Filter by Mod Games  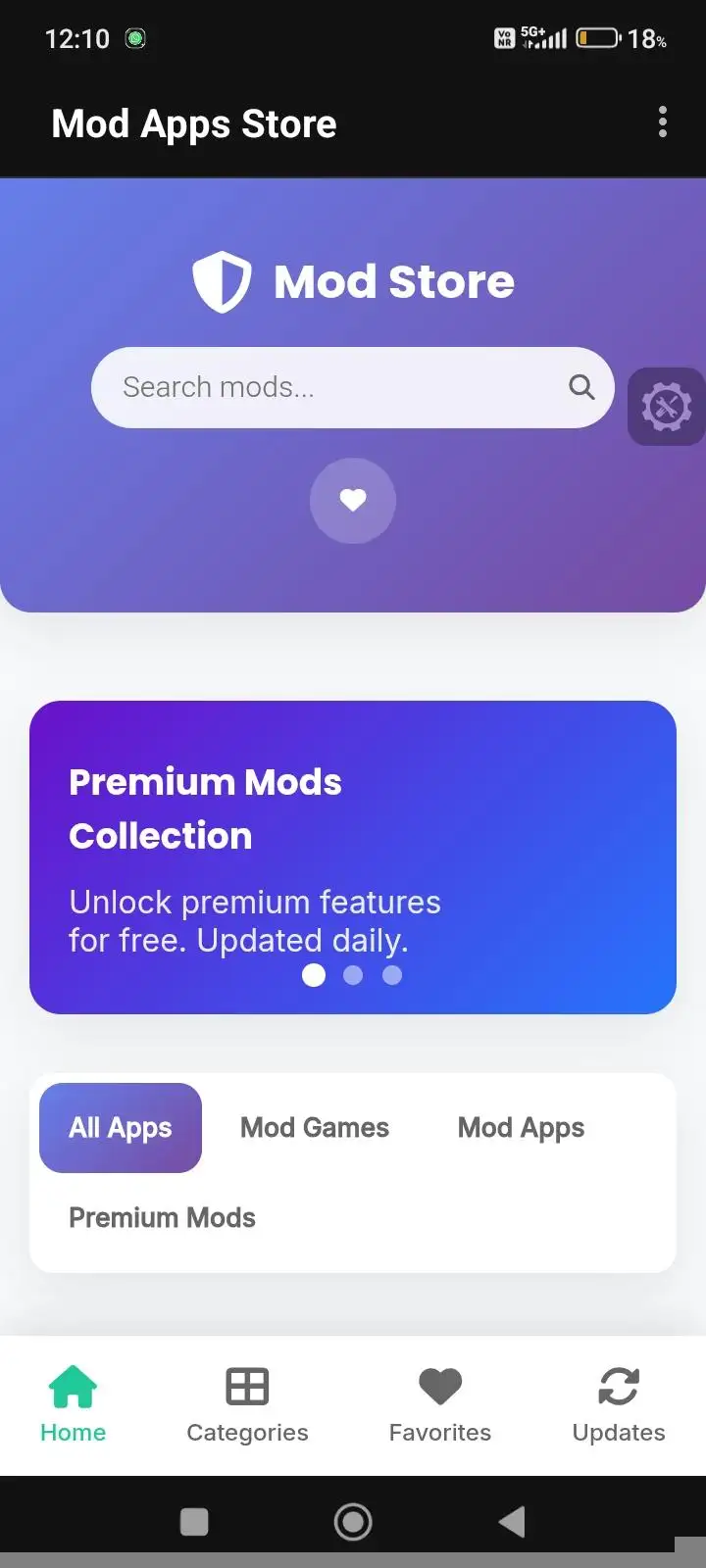pyautogui.click(x=315, y=1128)
